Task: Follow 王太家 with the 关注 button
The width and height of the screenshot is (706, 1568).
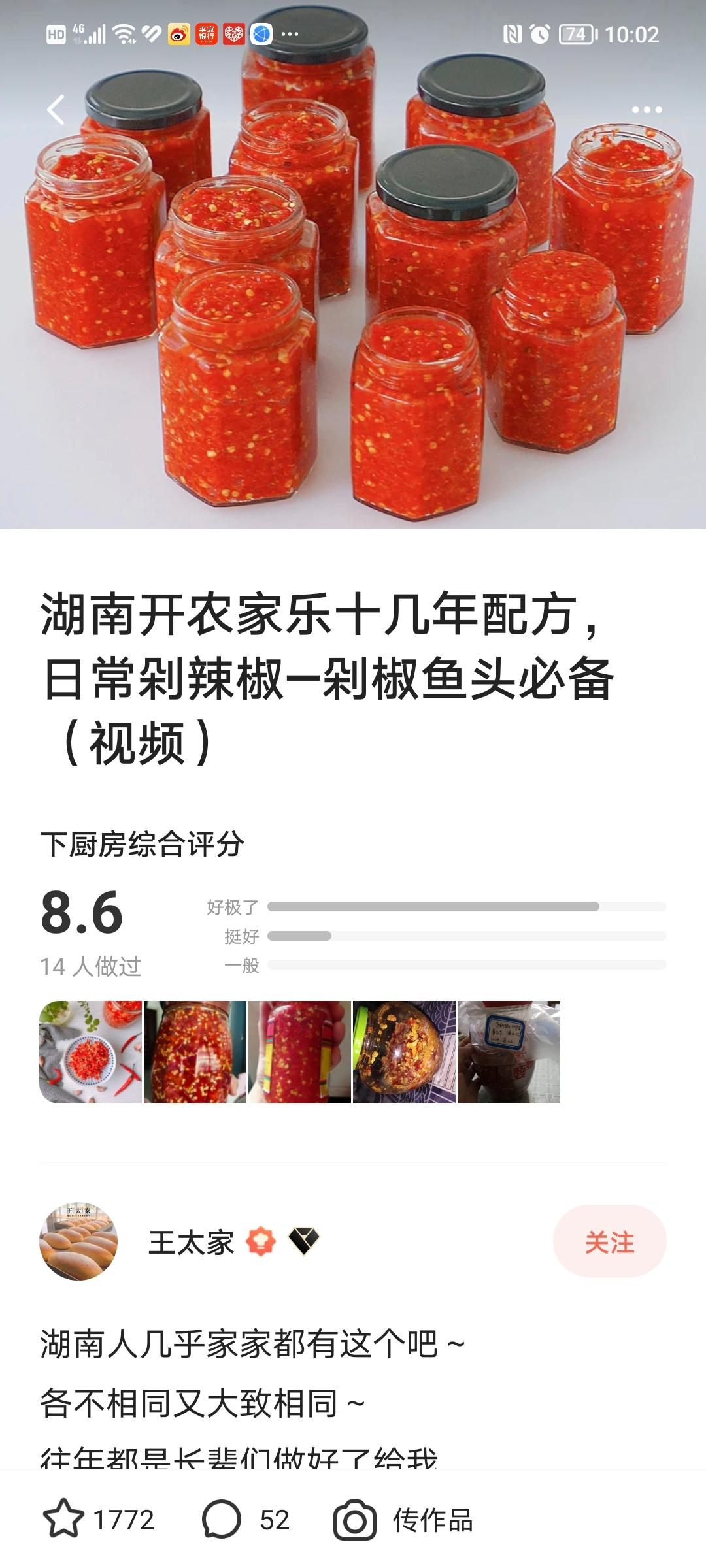Action: [x=609, y=1242]
